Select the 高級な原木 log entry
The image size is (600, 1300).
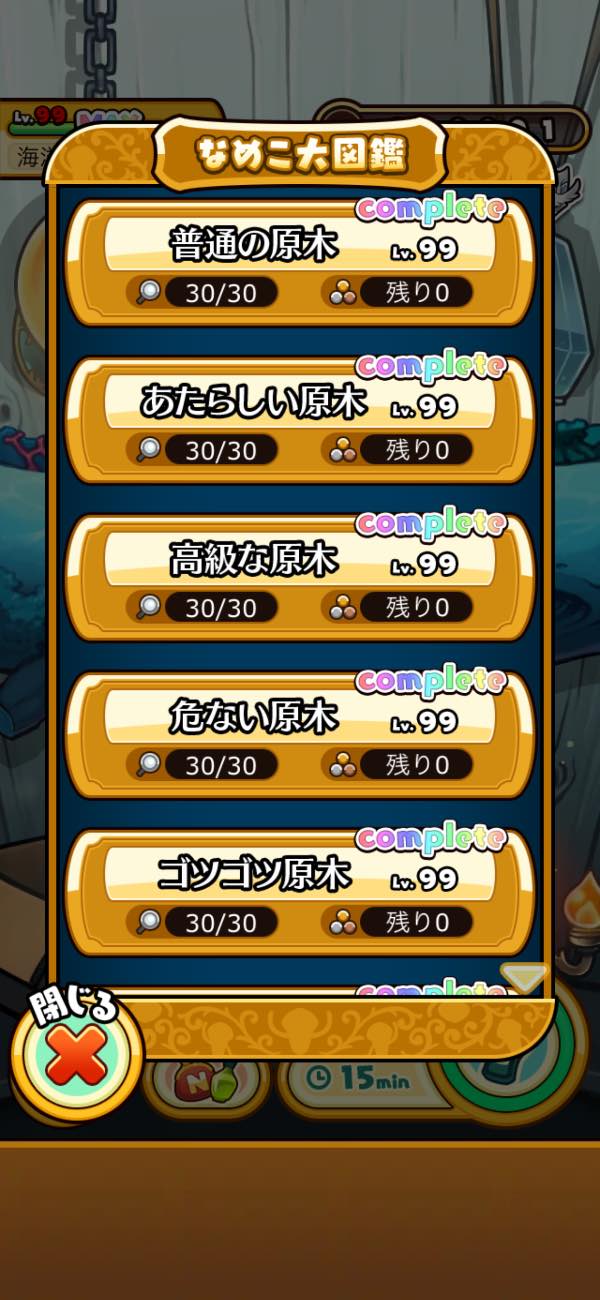pyautogui.click(x=299, y=577)
